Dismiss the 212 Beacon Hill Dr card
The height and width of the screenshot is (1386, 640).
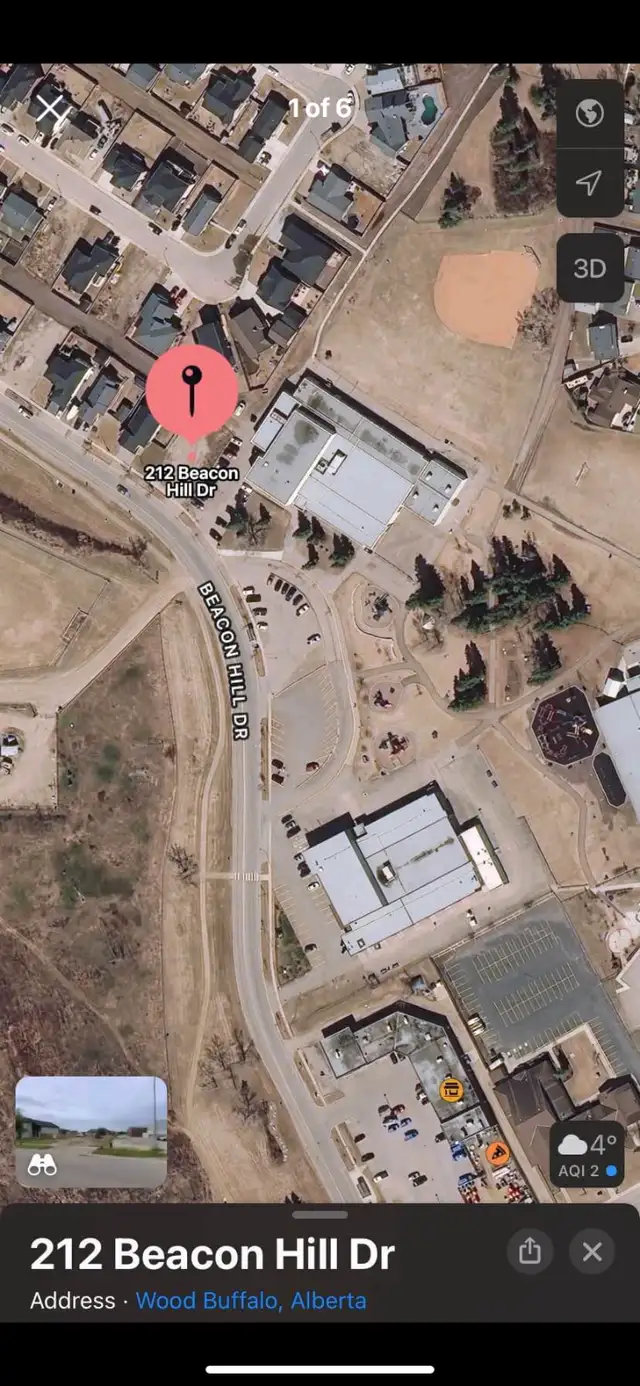[592, 1251]
